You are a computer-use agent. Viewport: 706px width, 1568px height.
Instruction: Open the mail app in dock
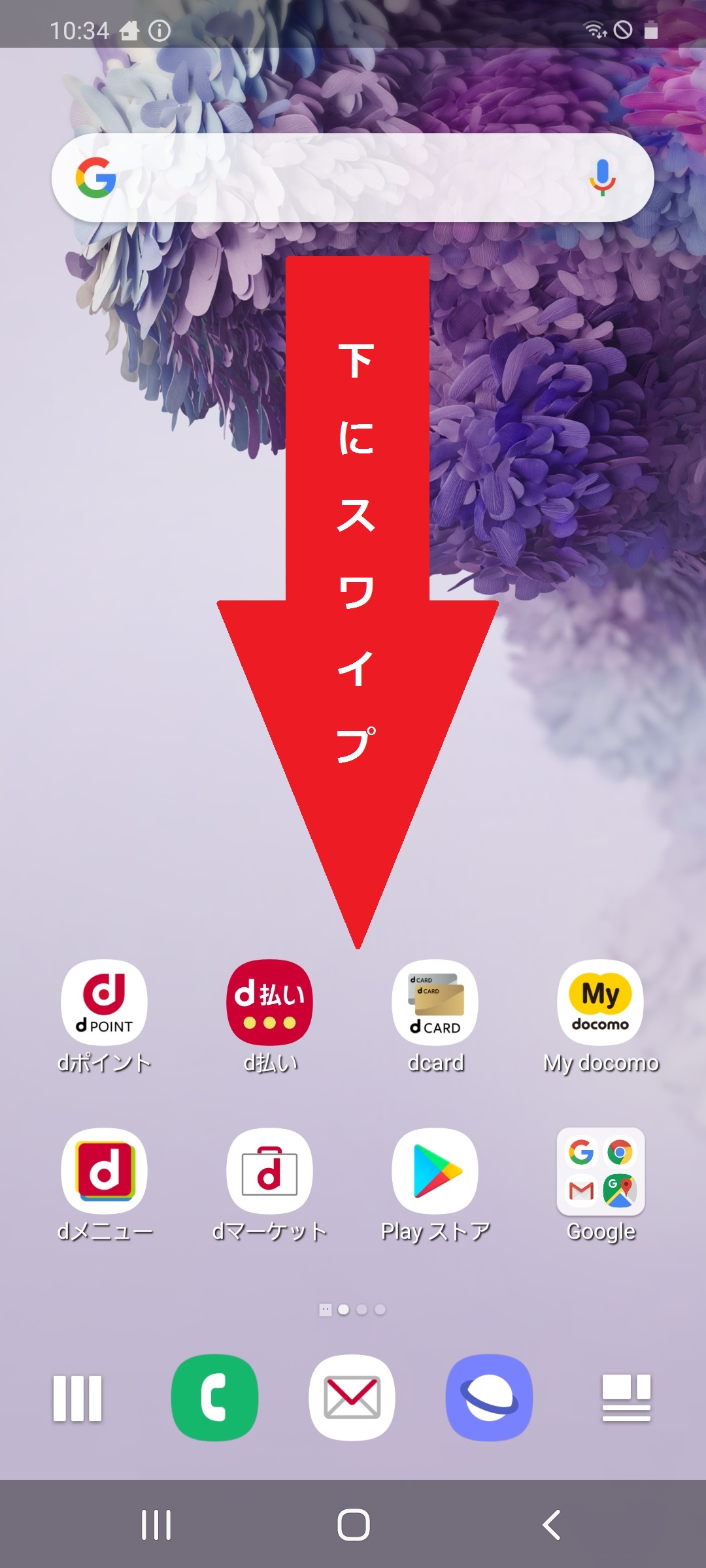[x=352, y=1397]
